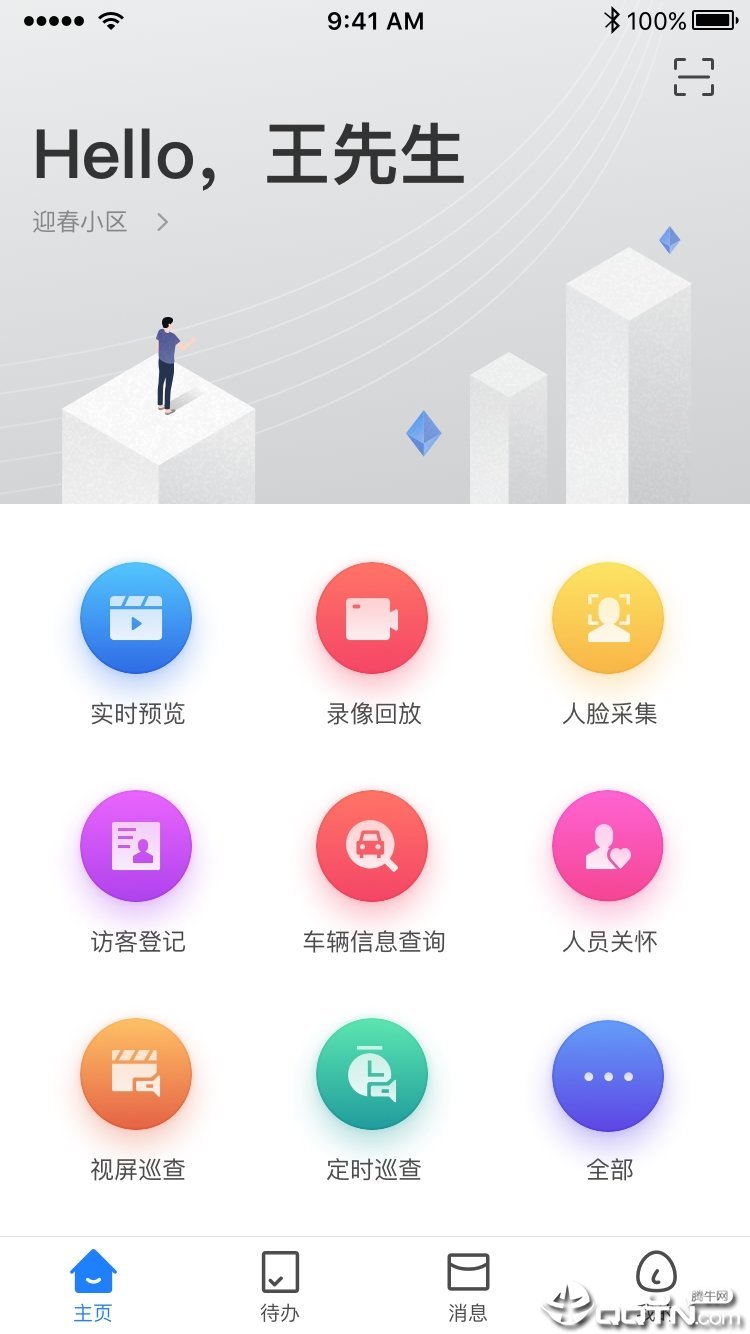Open 车辆信息查询 vehicle info query
Viewport: 750px width, 1334px height.
(x=373, y=845)
